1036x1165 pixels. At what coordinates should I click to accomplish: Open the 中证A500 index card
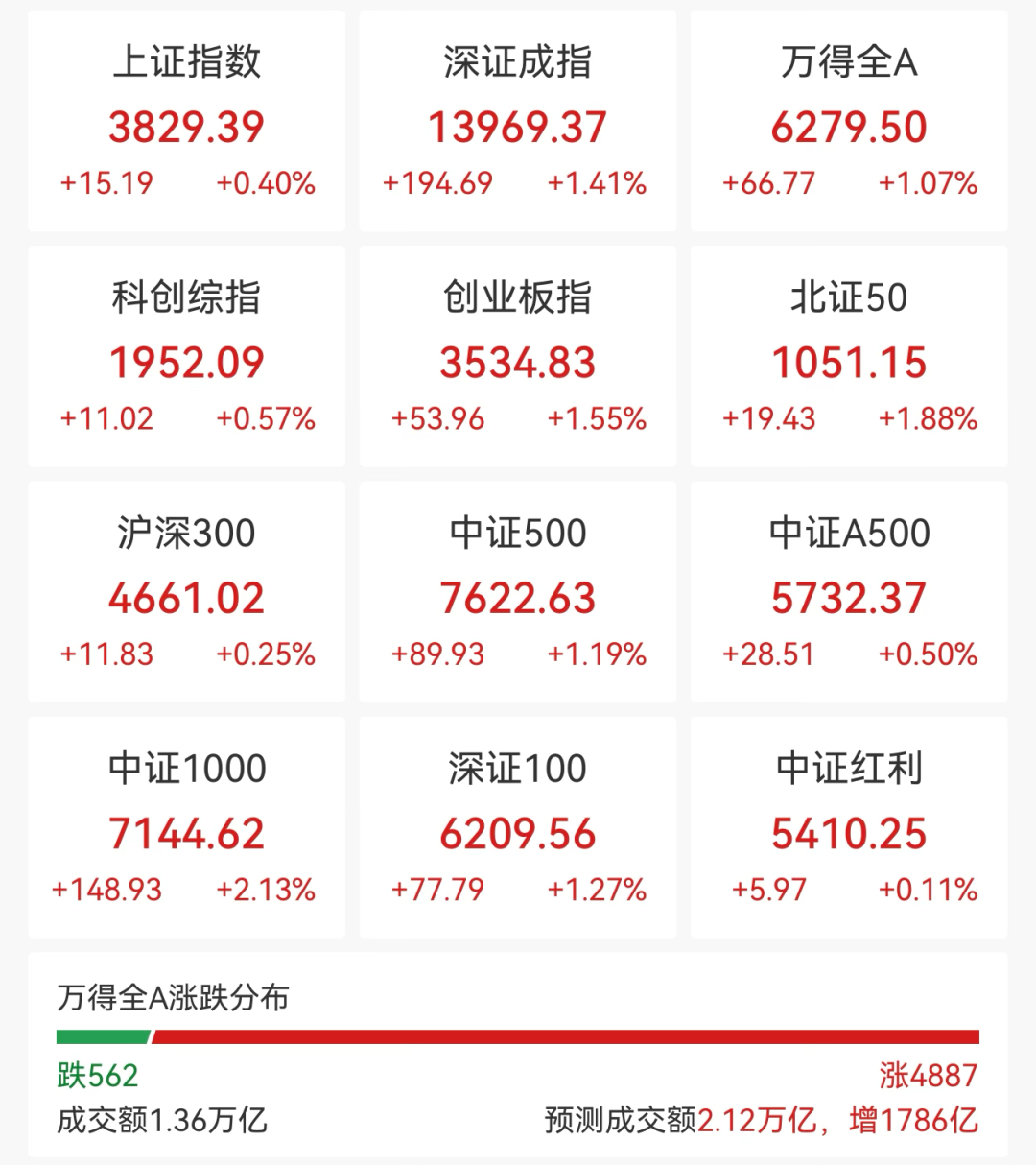coord(849,592)
